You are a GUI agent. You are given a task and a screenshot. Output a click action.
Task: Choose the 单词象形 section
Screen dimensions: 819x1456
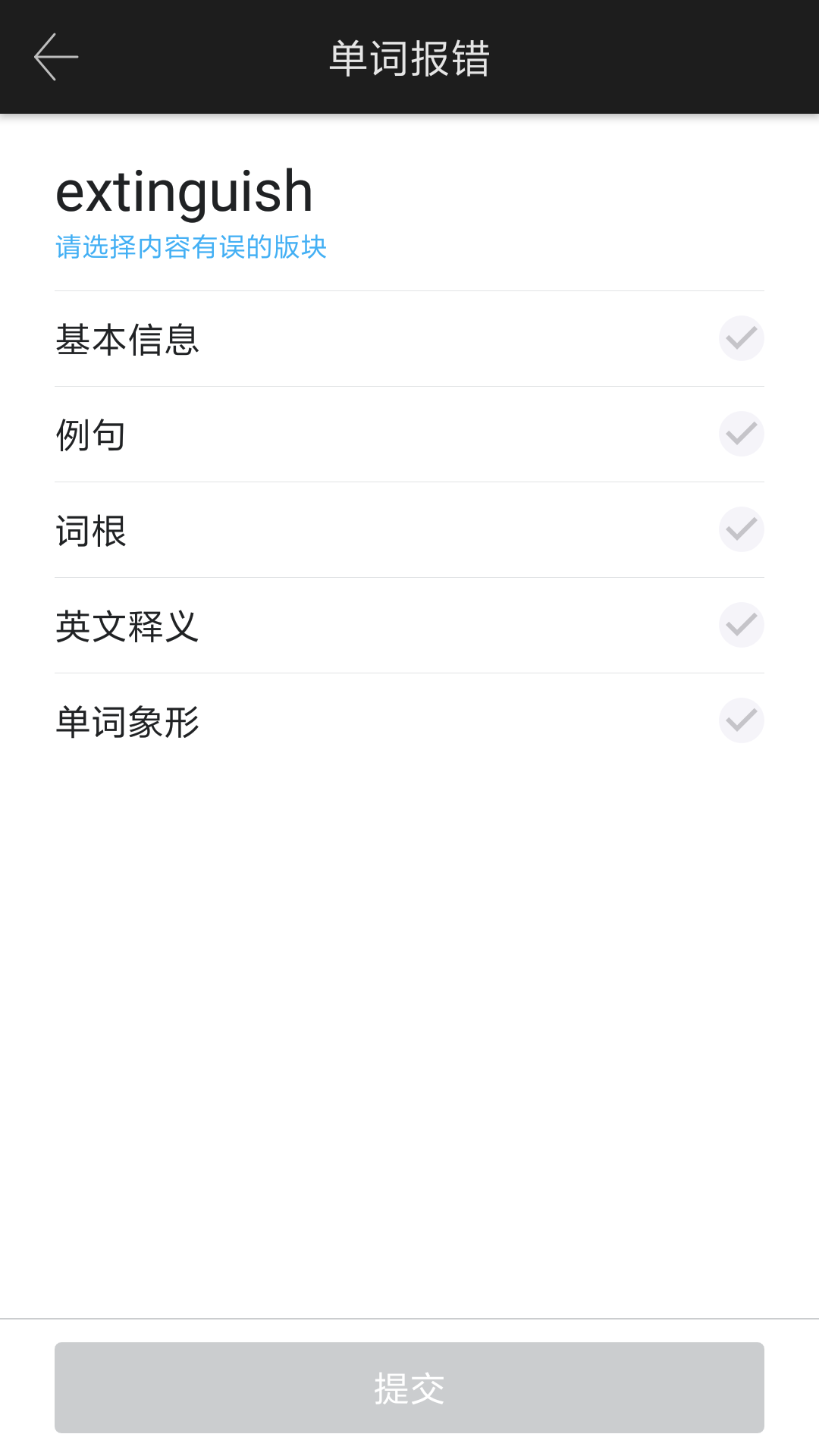741,720
